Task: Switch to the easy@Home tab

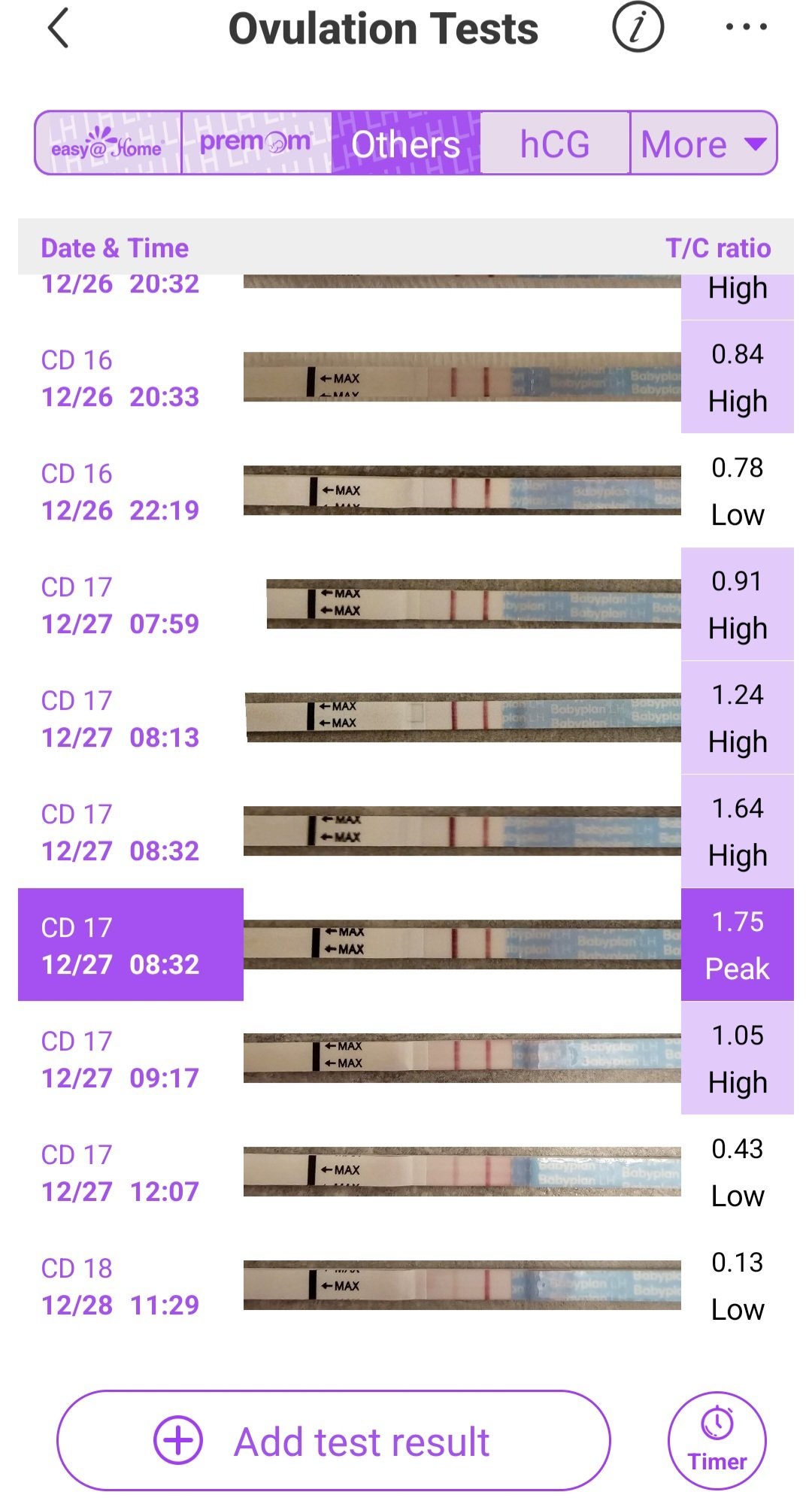Action: [108, 143]
